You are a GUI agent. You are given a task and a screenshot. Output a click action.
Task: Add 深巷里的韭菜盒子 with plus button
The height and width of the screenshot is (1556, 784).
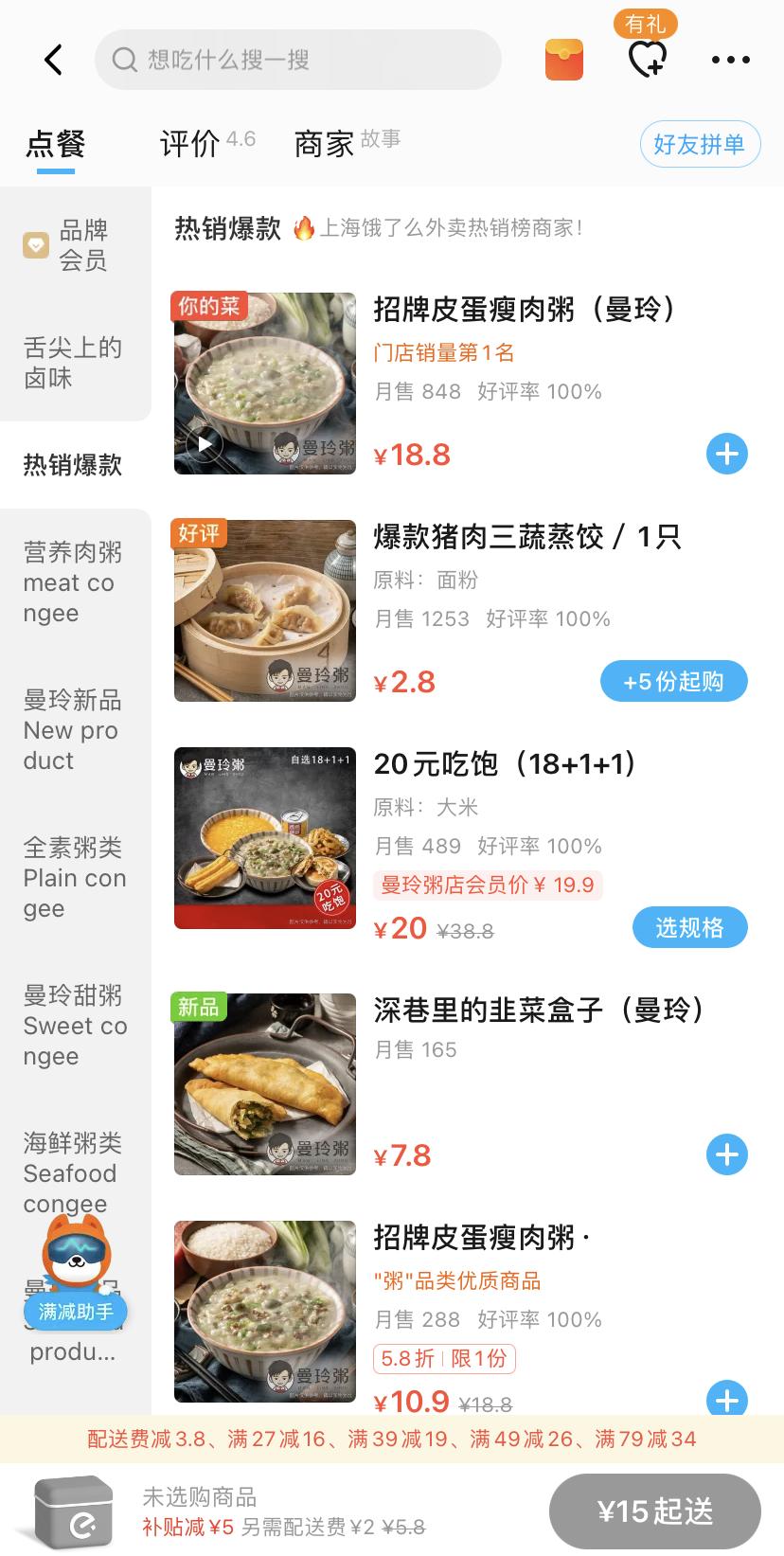[726, 1154]
